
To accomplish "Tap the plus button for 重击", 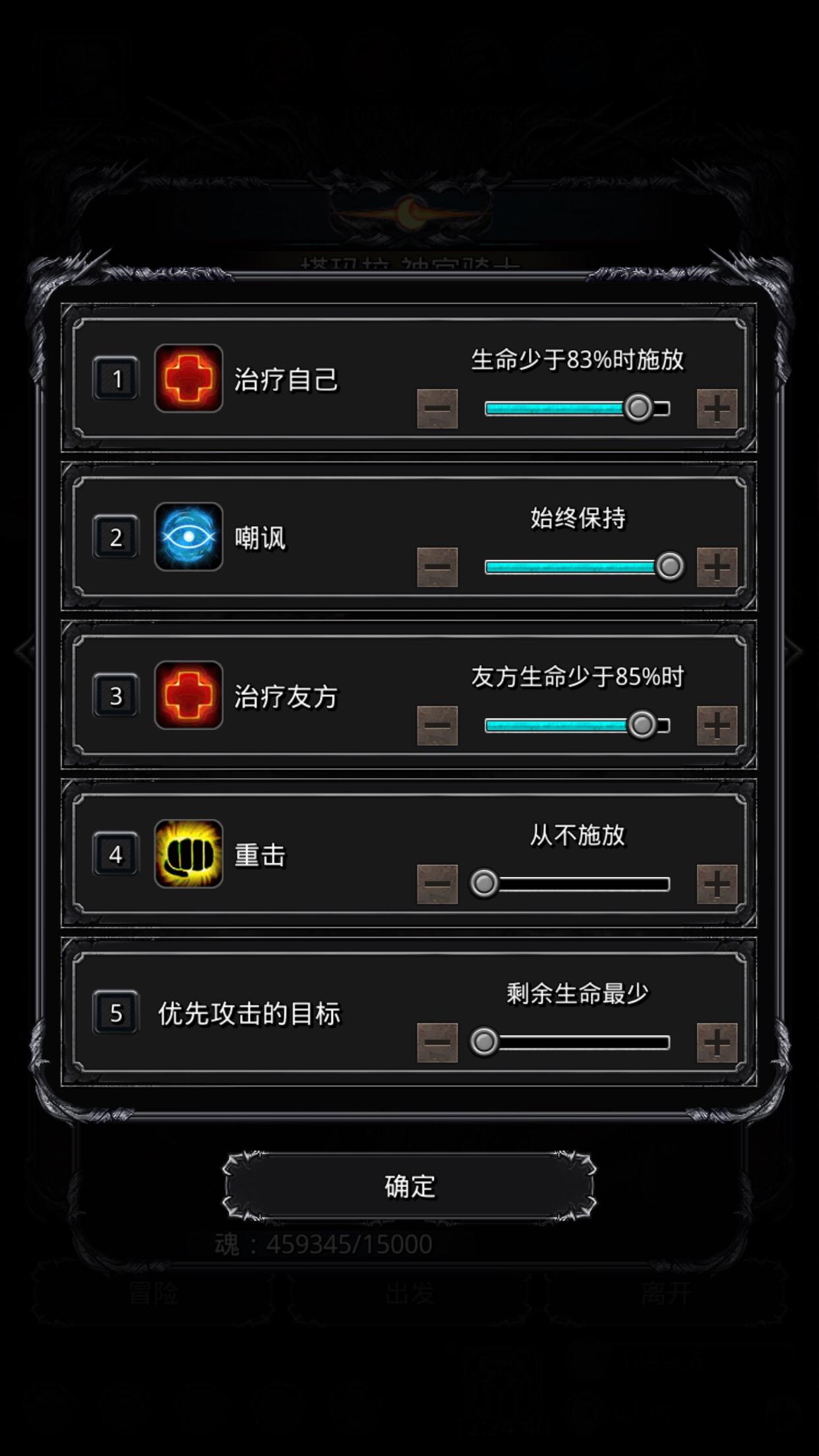I will pyautogui.click(x=717, y=884).
